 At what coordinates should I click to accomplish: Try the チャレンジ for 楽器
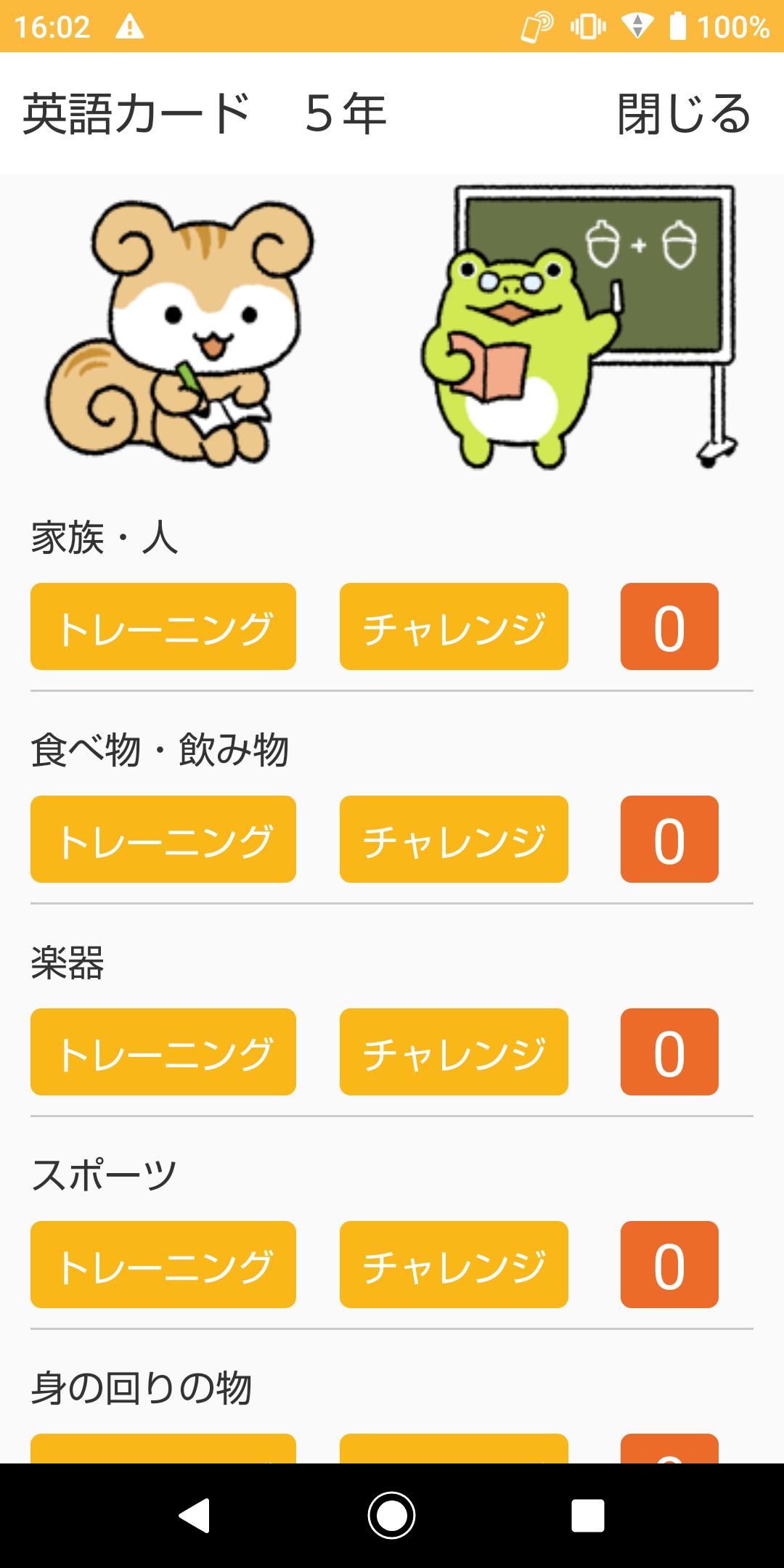coord(454,1052)
